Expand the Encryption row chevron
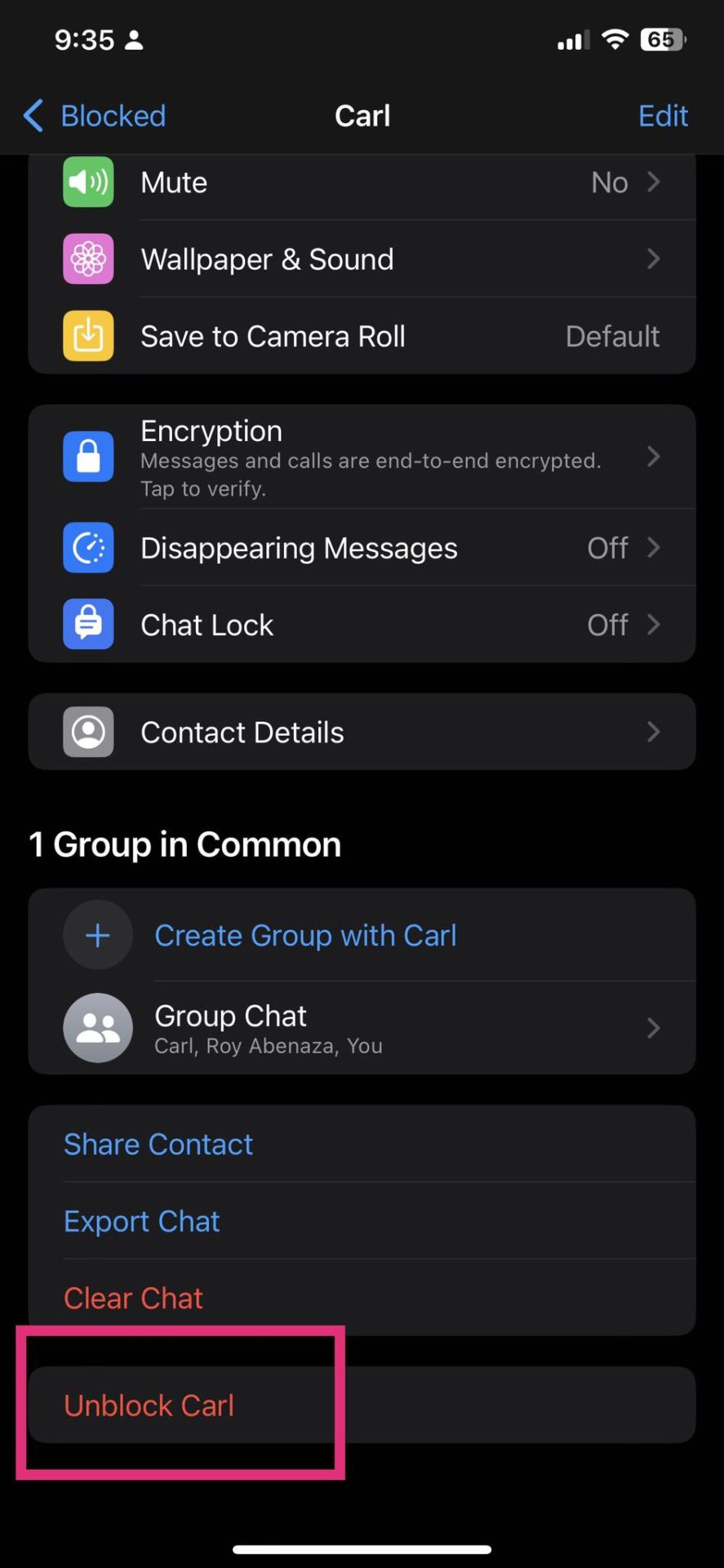724x1568 pixels. tap(653, 457)
